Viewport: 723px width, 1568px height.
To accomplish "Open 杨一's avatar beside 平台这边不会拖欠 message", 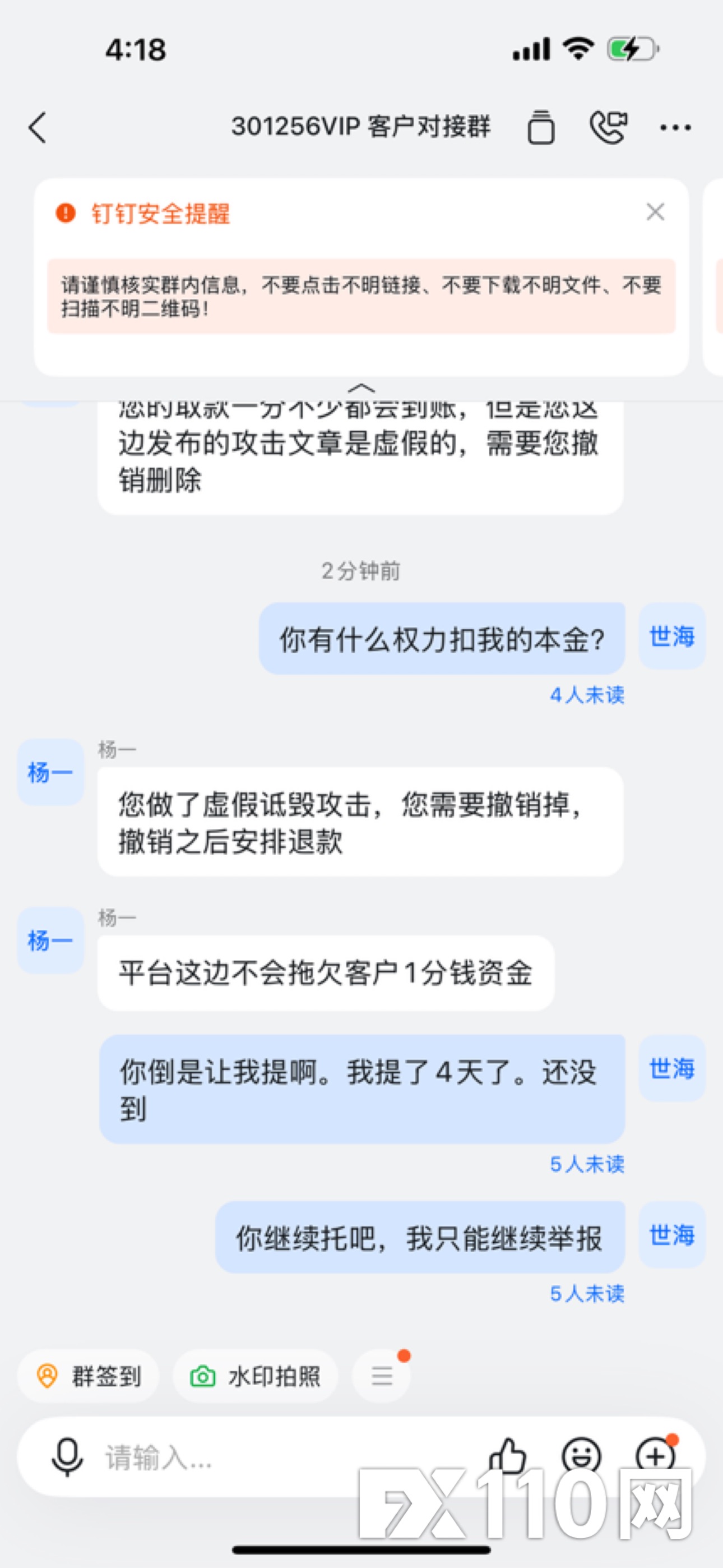I will tap(50, 940).
